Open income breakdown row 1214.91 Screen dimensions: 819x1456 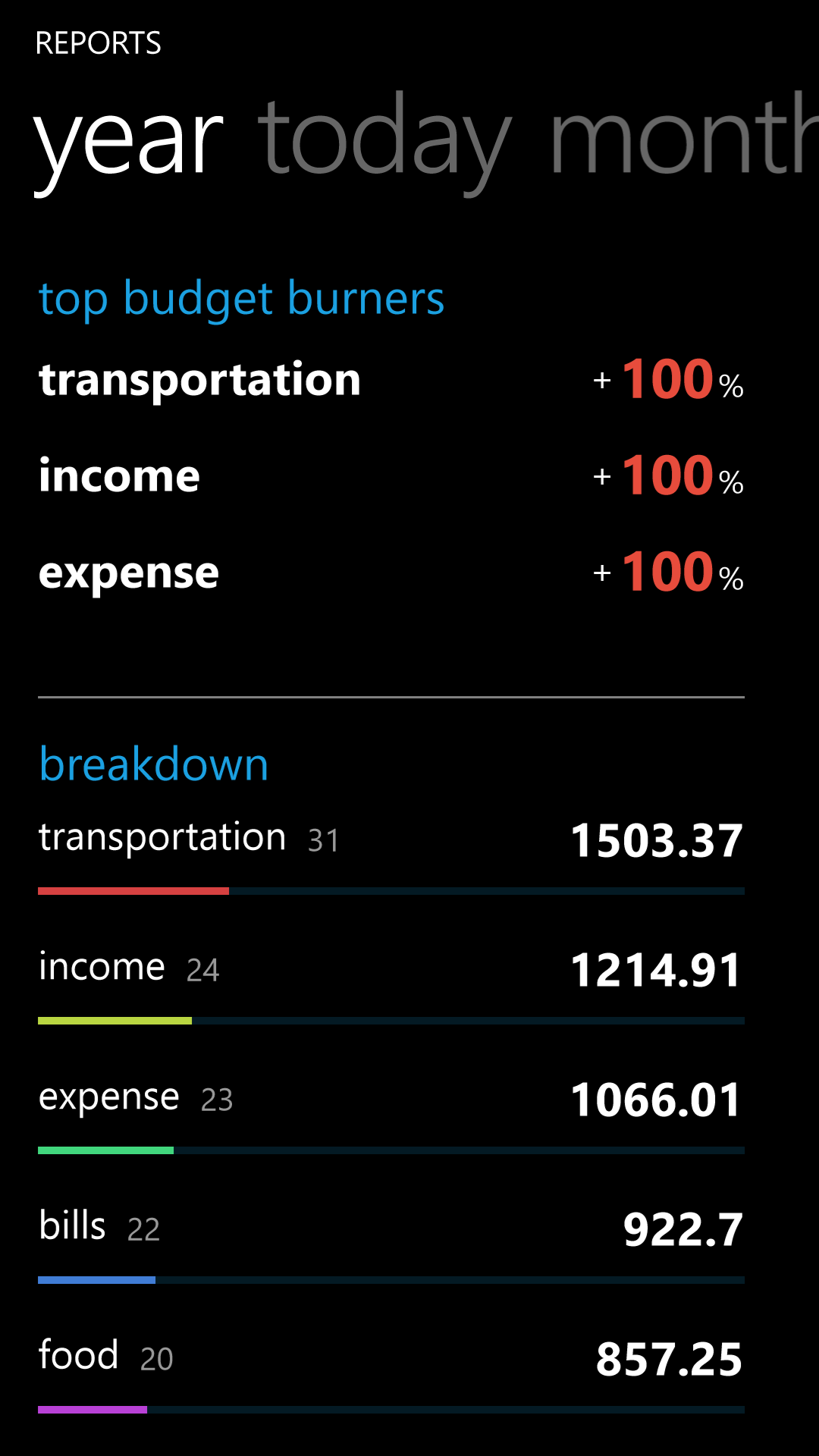(391, 984)
